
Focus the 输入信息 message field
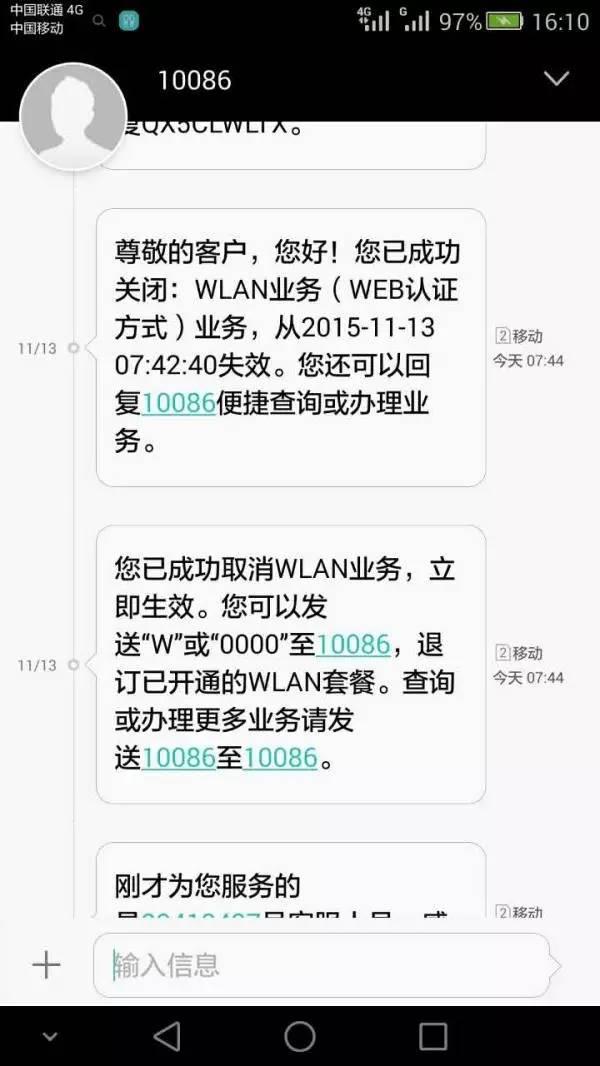tap(321, 965)
